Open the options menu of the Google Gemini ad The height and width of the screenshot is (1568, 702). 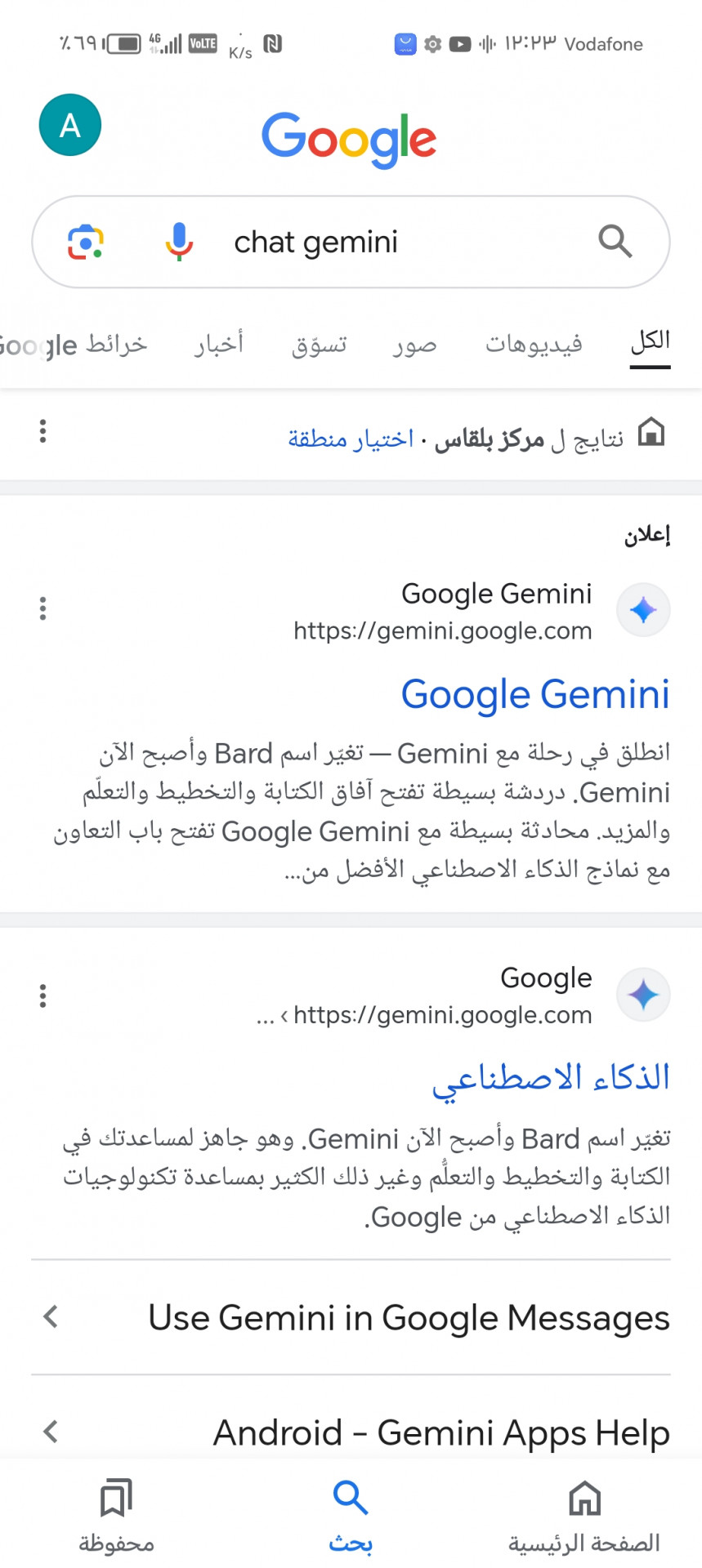42,608
